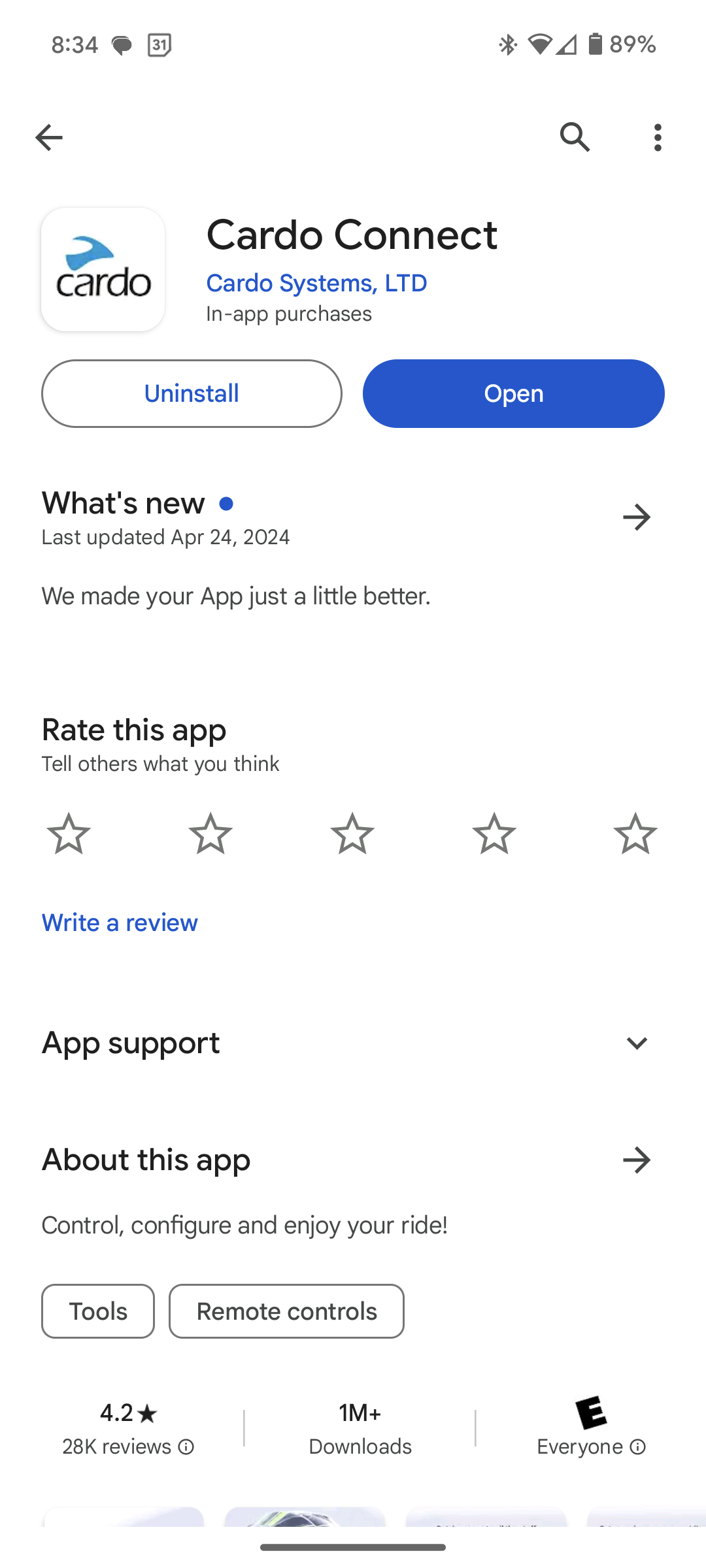Go back using the top arrow

[x=49, y=137]
